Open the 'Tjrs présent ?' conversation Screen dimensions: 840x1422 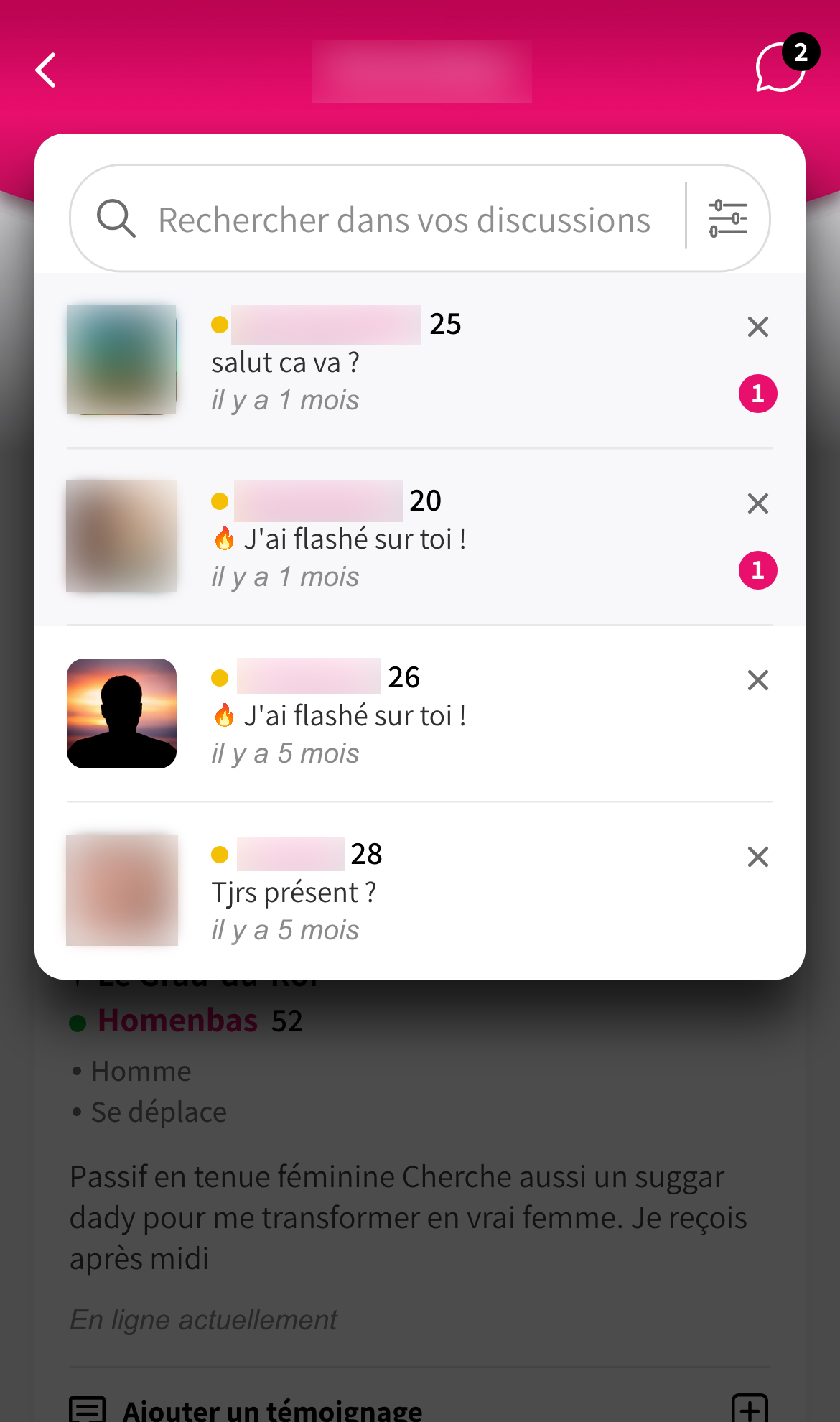pos(431,892)
